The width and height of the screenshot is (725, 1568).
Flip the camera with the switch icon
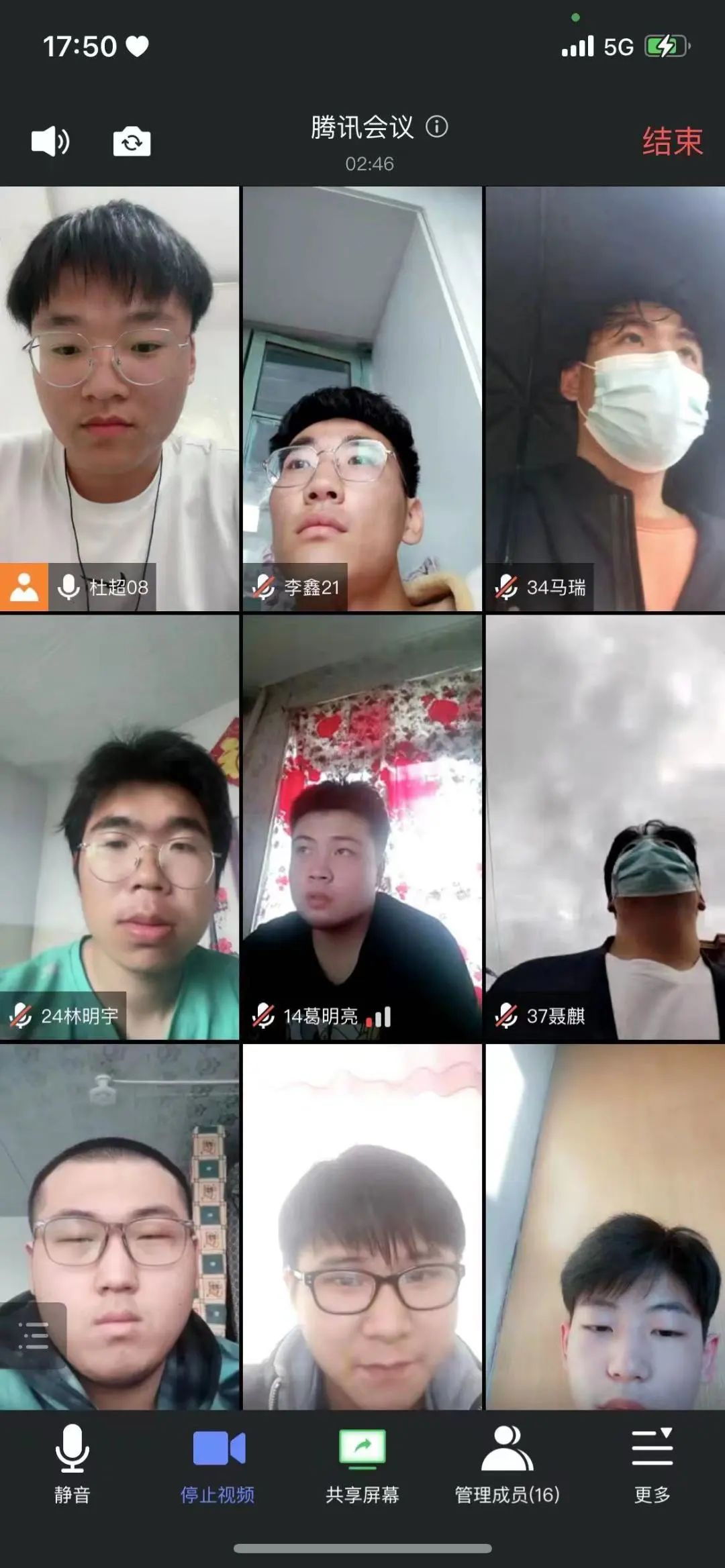(x=132, y=142)
